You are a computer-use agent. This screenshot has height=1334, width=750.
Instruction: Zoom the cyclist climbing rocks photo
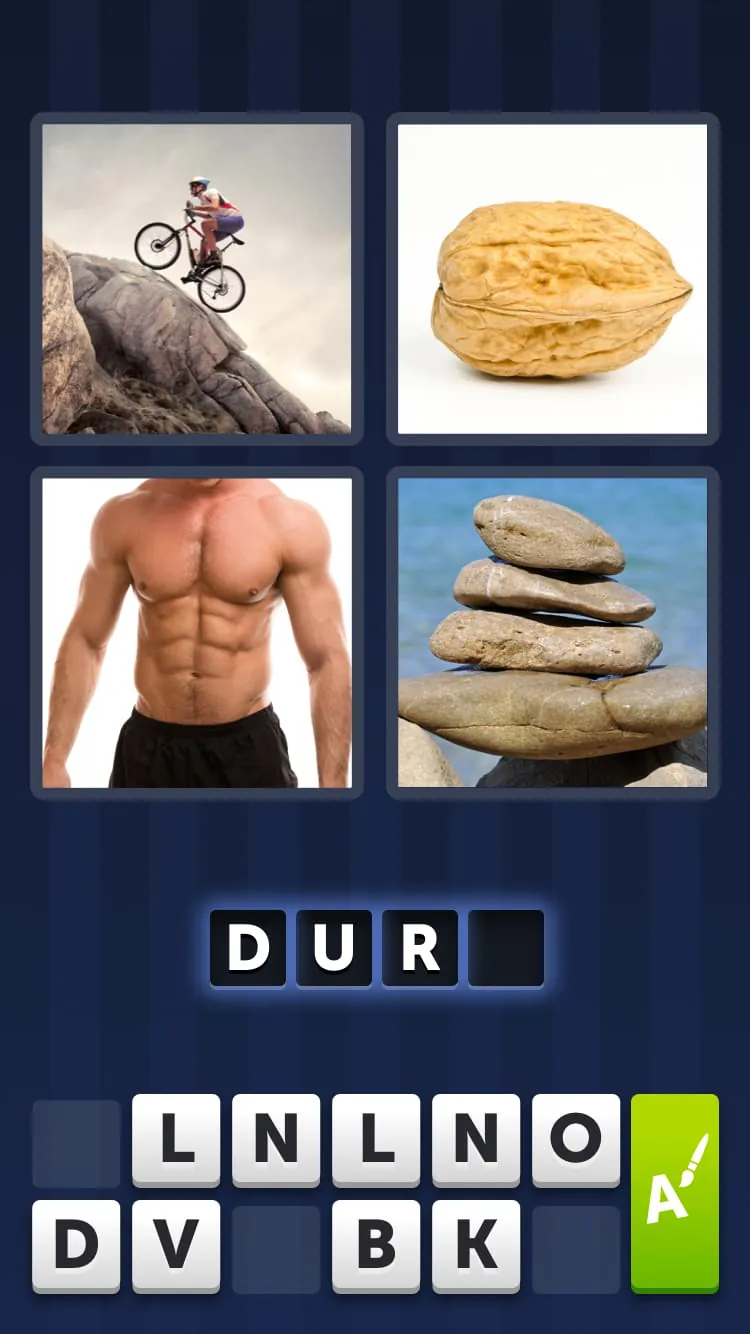pyautogui.click(x=196, y=277)
